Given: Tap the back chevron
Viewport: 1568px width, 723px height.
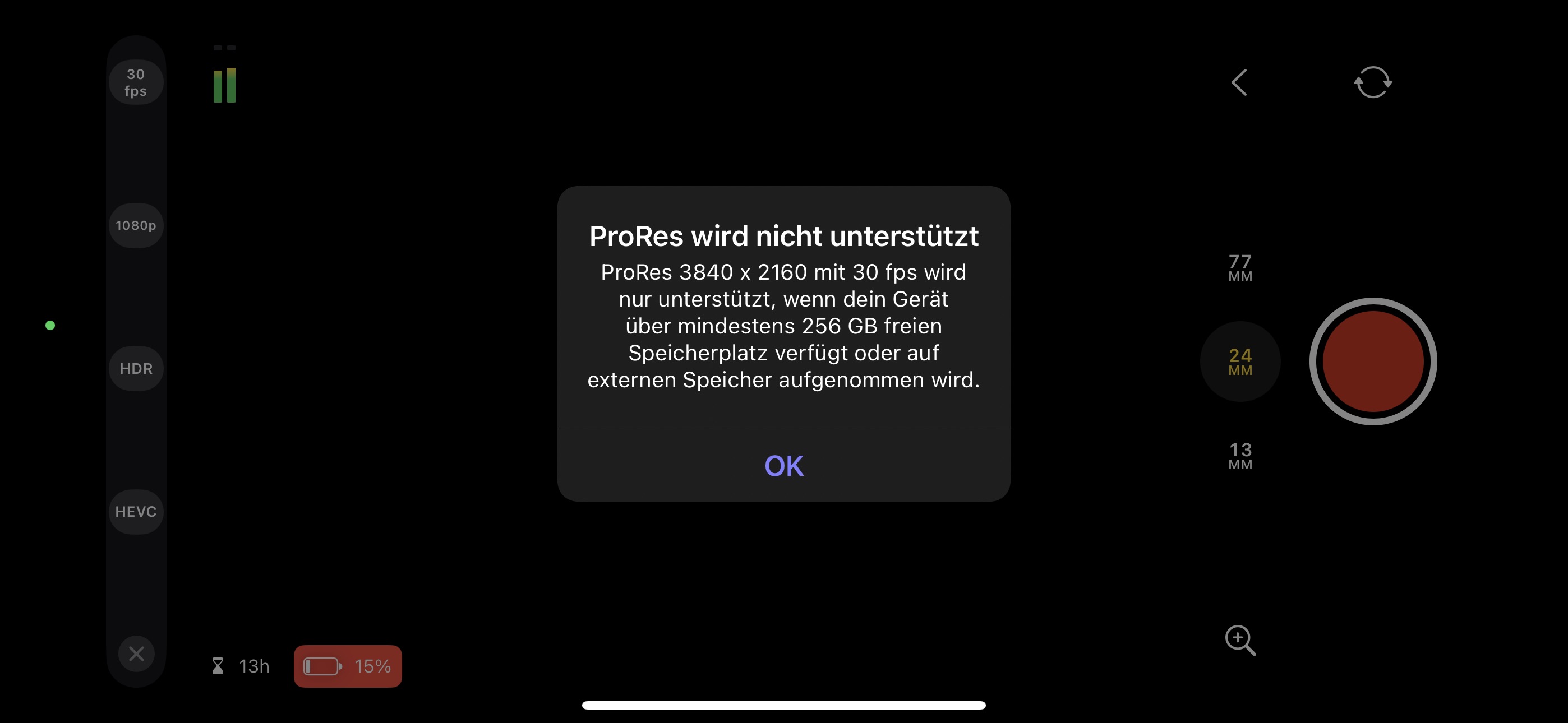Looking at the screenshot, I should pyautogui.click(x=1239, y=82).
